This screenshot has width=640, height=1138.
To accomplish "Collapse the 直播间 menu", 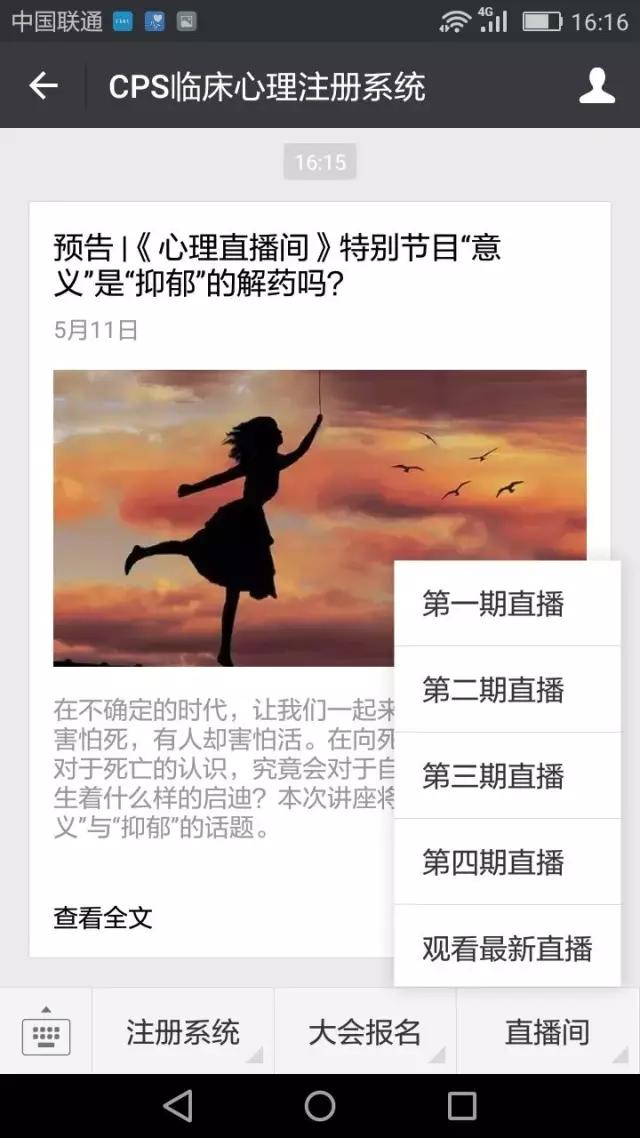I will [x=547, y=1032].
